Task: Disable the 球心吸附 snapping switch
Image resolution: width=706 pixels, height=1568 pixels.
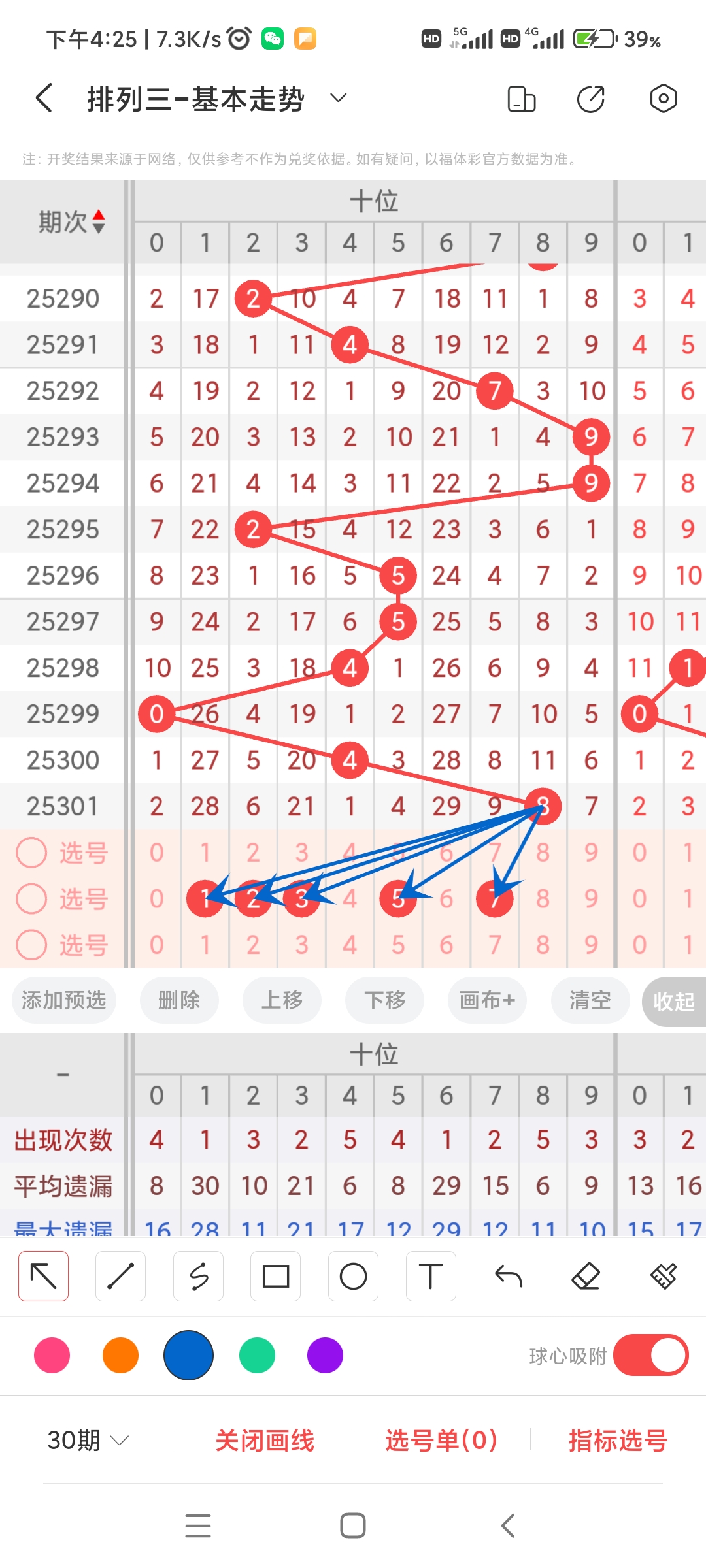Action: (650, 1356)
